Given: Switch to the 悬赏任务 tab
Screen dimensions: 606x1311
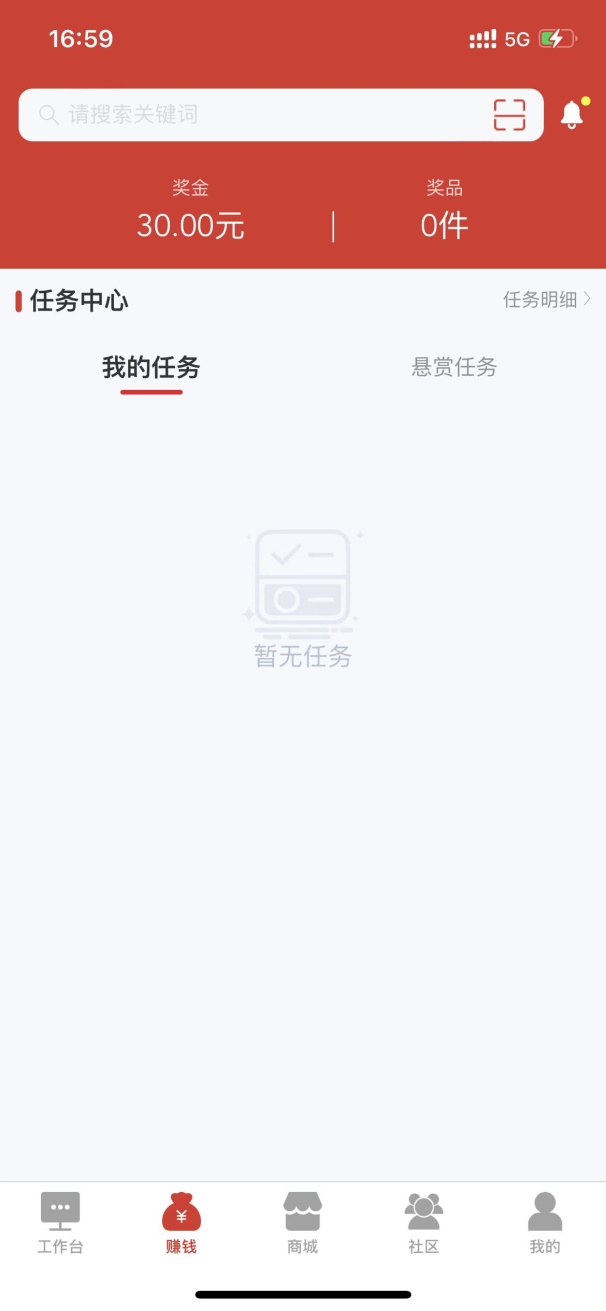Looking at the screenshot, I should click(x=454, y=368).
